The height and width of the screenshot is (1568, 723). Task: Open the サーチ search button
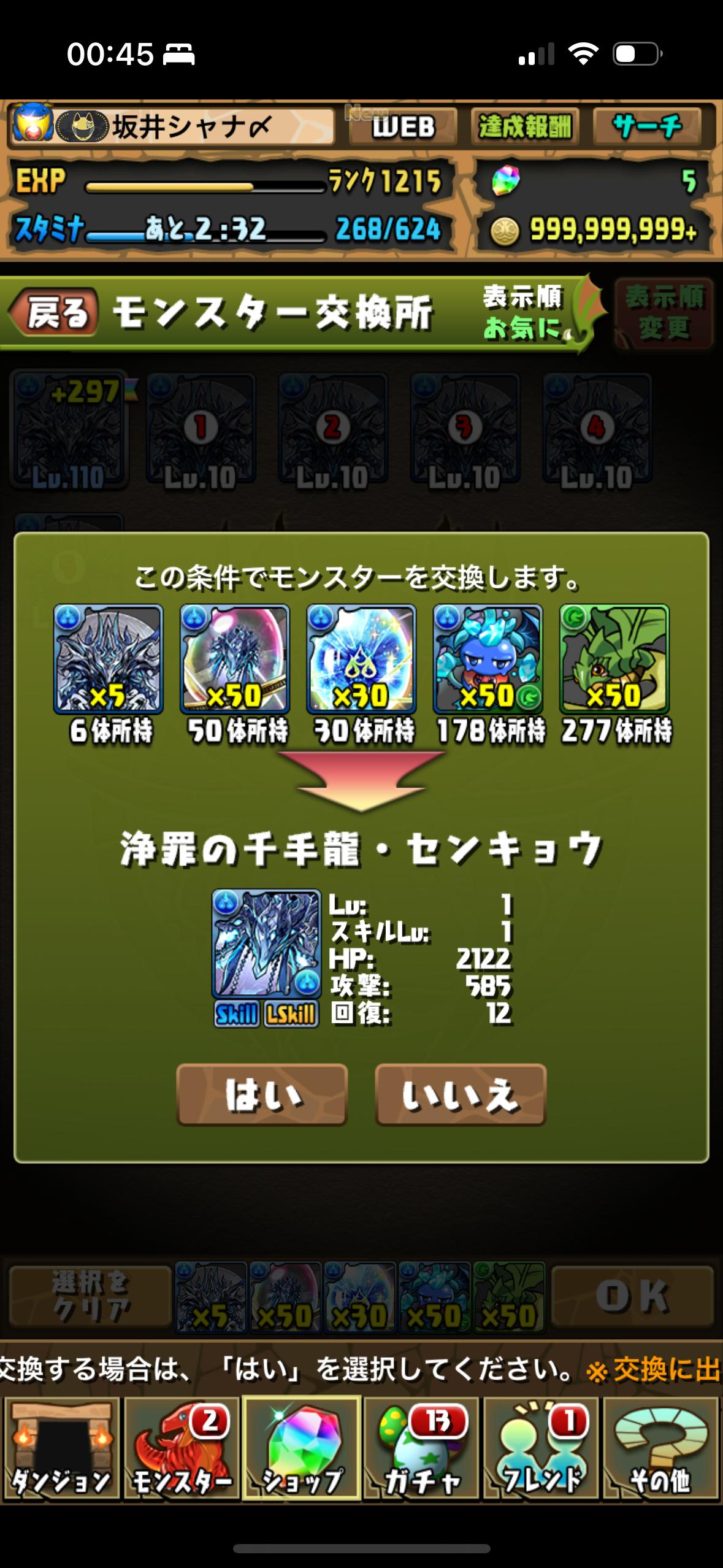(x=646, y=126)
